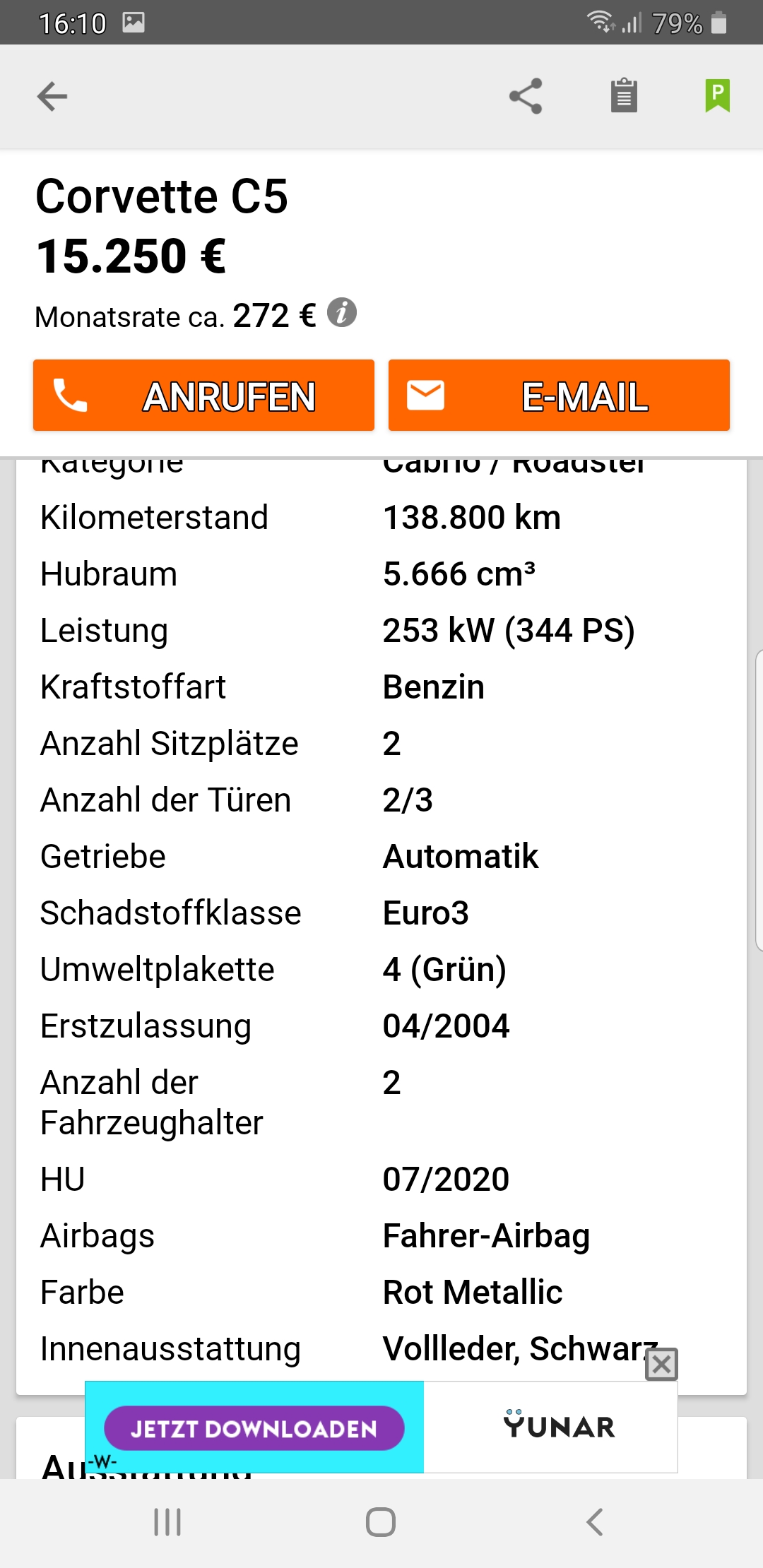
Task: Go back using the top-left arrow
Action: click(52, 97)
